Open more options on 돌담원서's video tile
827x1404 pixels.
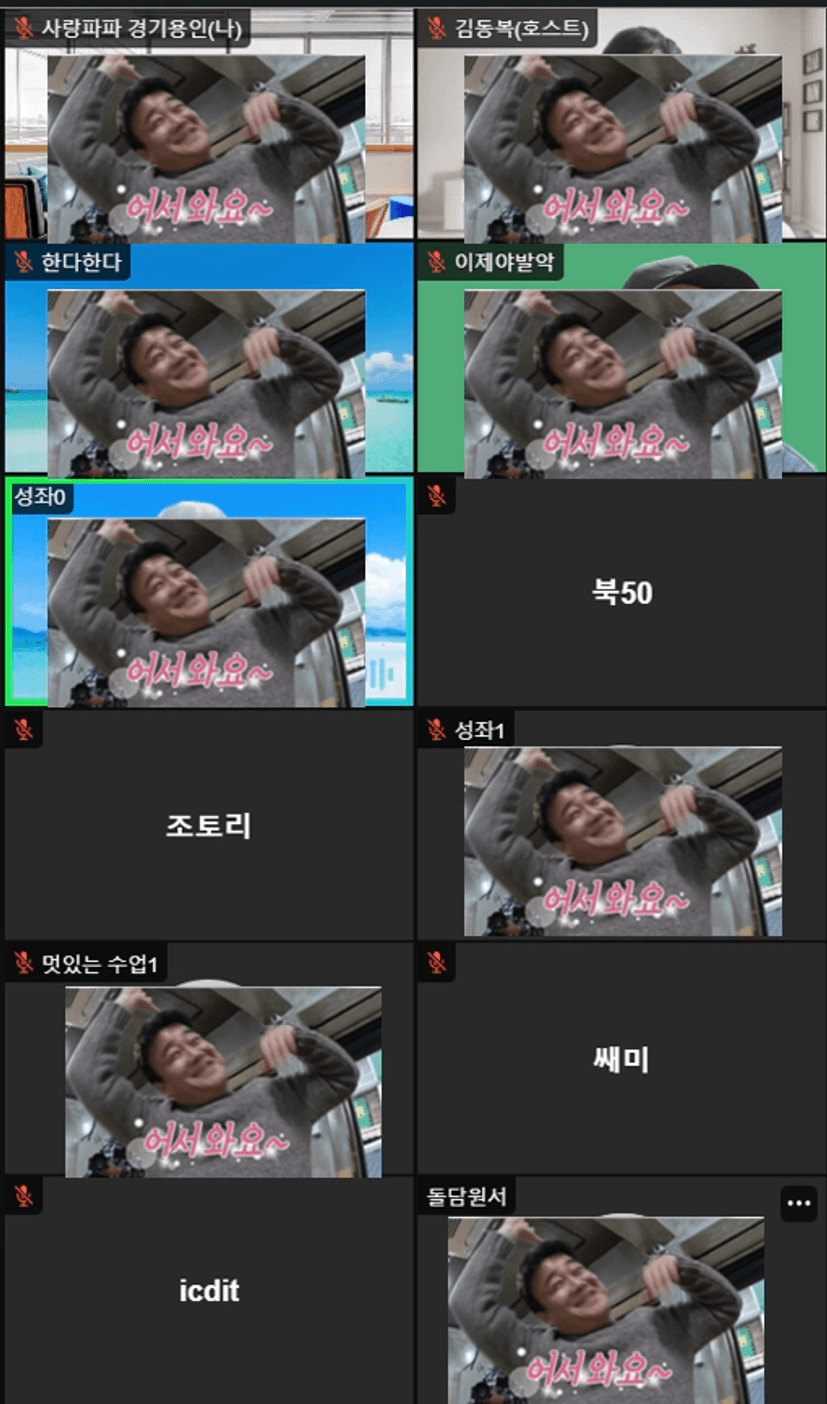(798, 1203)
